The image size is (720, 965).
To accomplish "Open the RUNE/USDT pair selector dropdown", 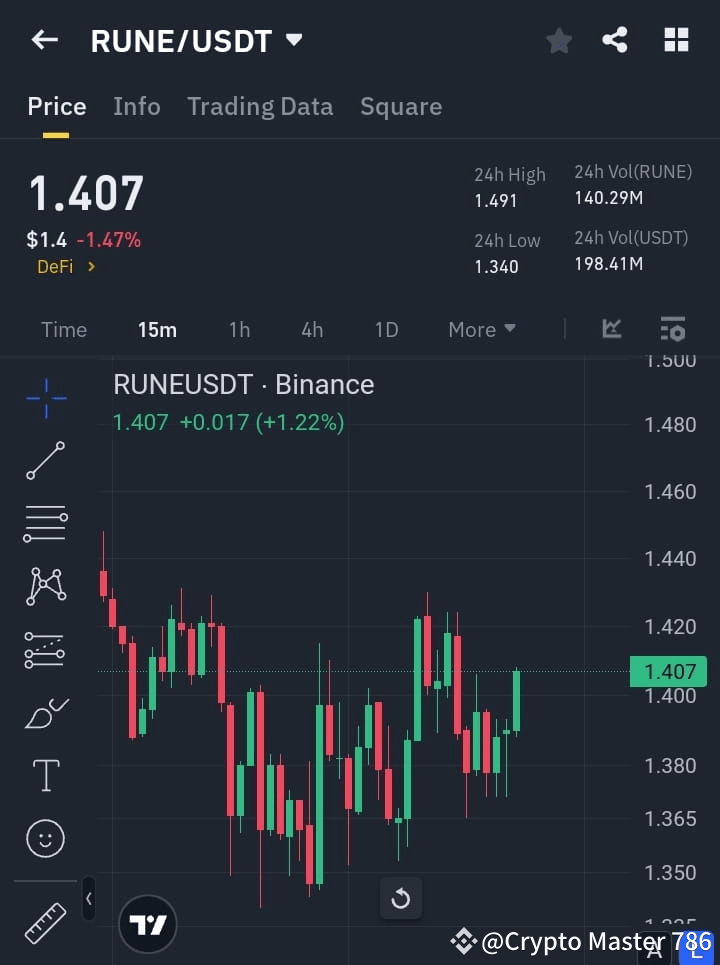I will pos(293,40).
